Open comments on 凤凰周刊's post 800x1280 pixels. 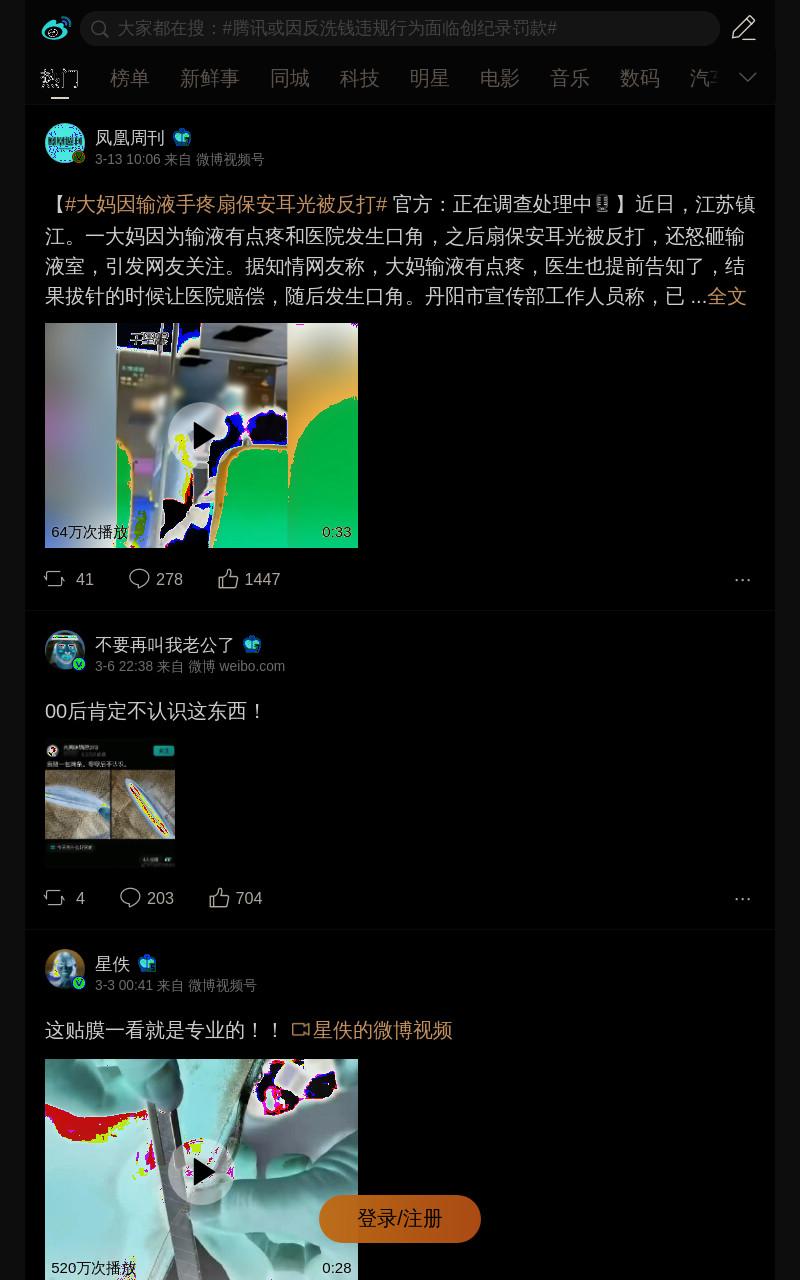pyautogui.click(x=156, y=579)
